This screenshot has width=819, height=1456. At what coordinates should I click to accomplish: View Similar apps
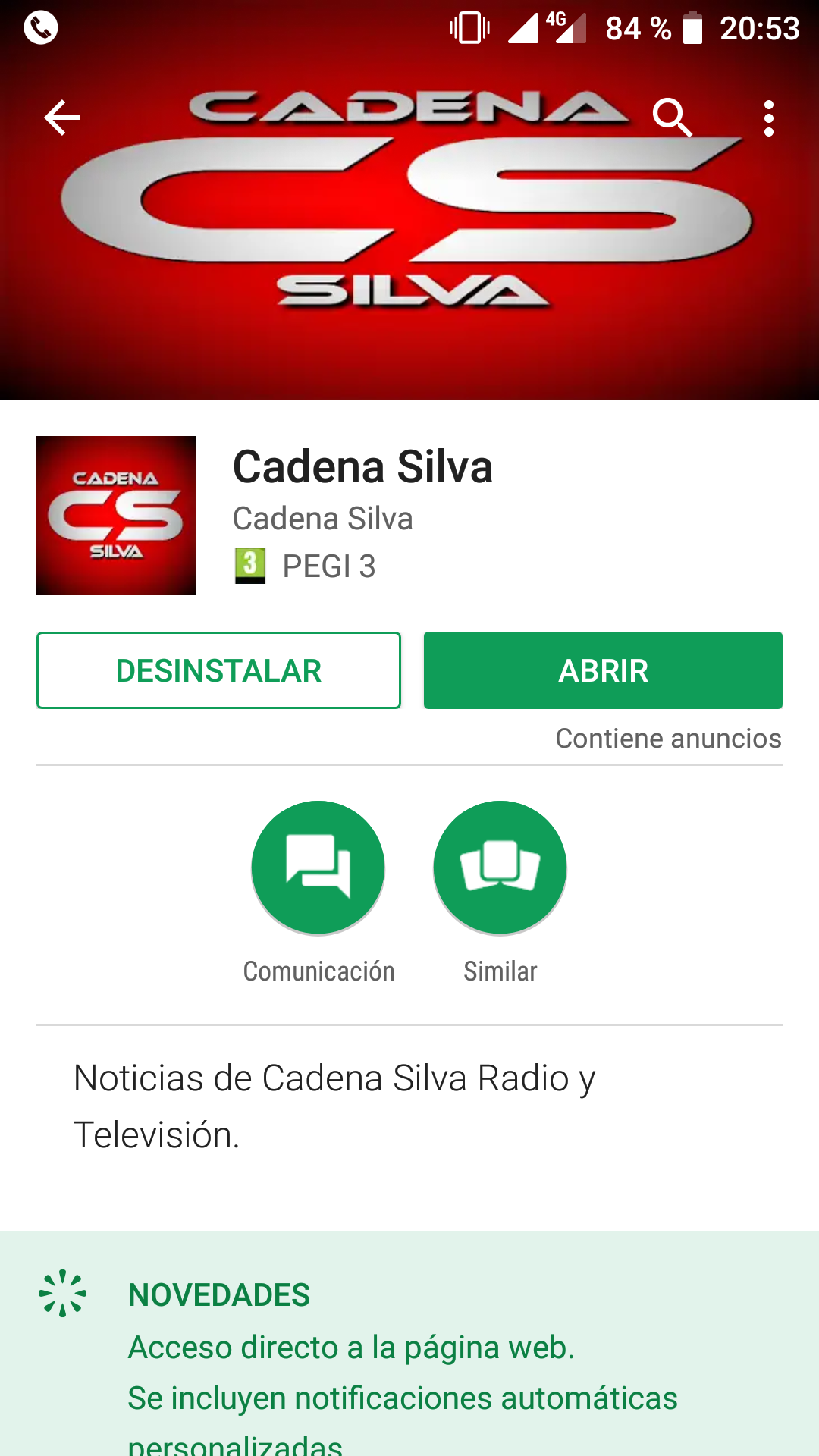(500, 868)
